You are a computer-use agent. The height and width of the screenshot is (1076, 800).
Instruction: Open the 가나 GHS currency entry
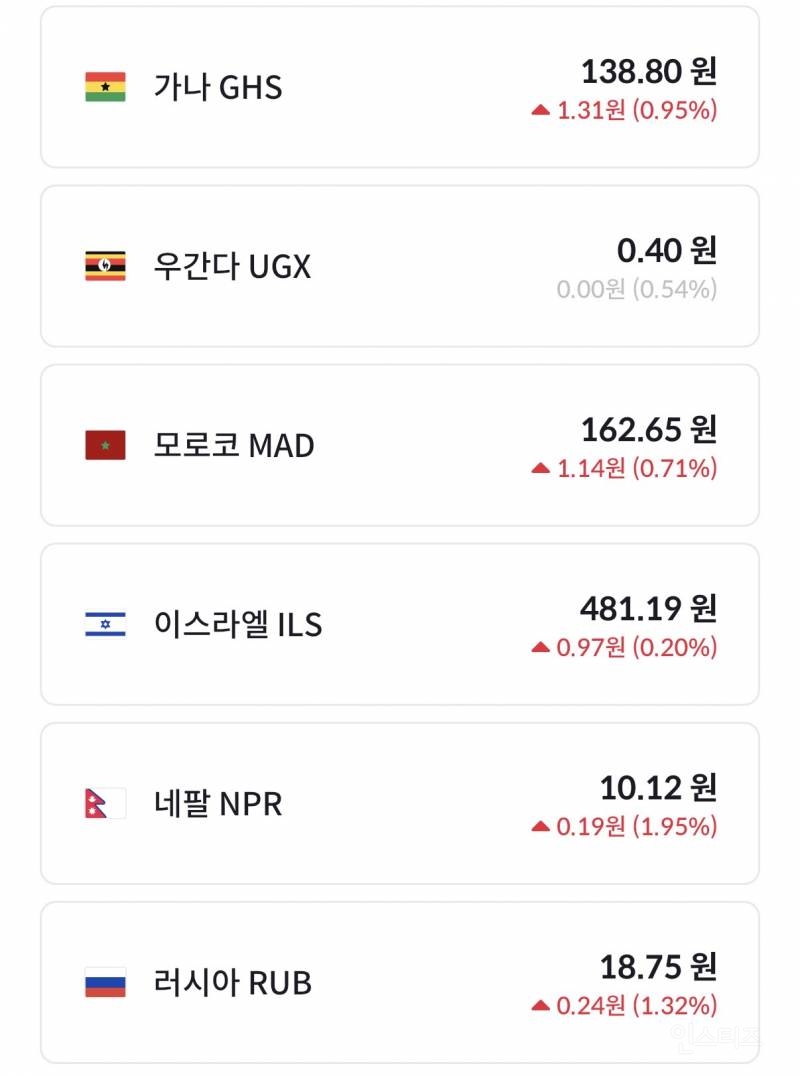(x=400, y=87)
